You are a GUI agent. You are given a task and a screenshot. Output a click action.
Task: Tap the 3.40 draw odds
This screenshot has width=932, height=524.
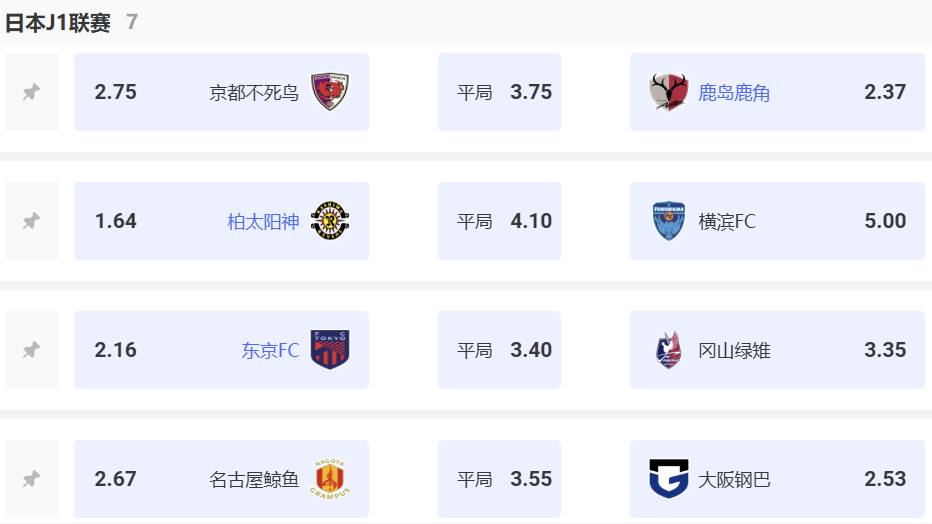499,350
